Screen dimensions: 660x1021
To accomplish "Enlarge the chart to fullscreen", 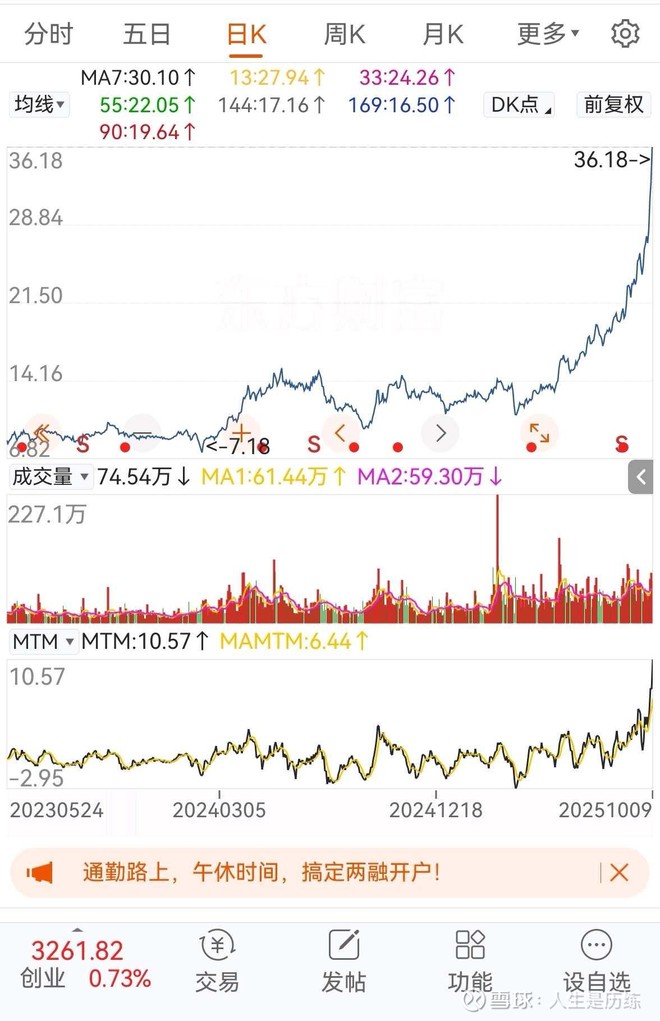I will (x=539, y=432).
